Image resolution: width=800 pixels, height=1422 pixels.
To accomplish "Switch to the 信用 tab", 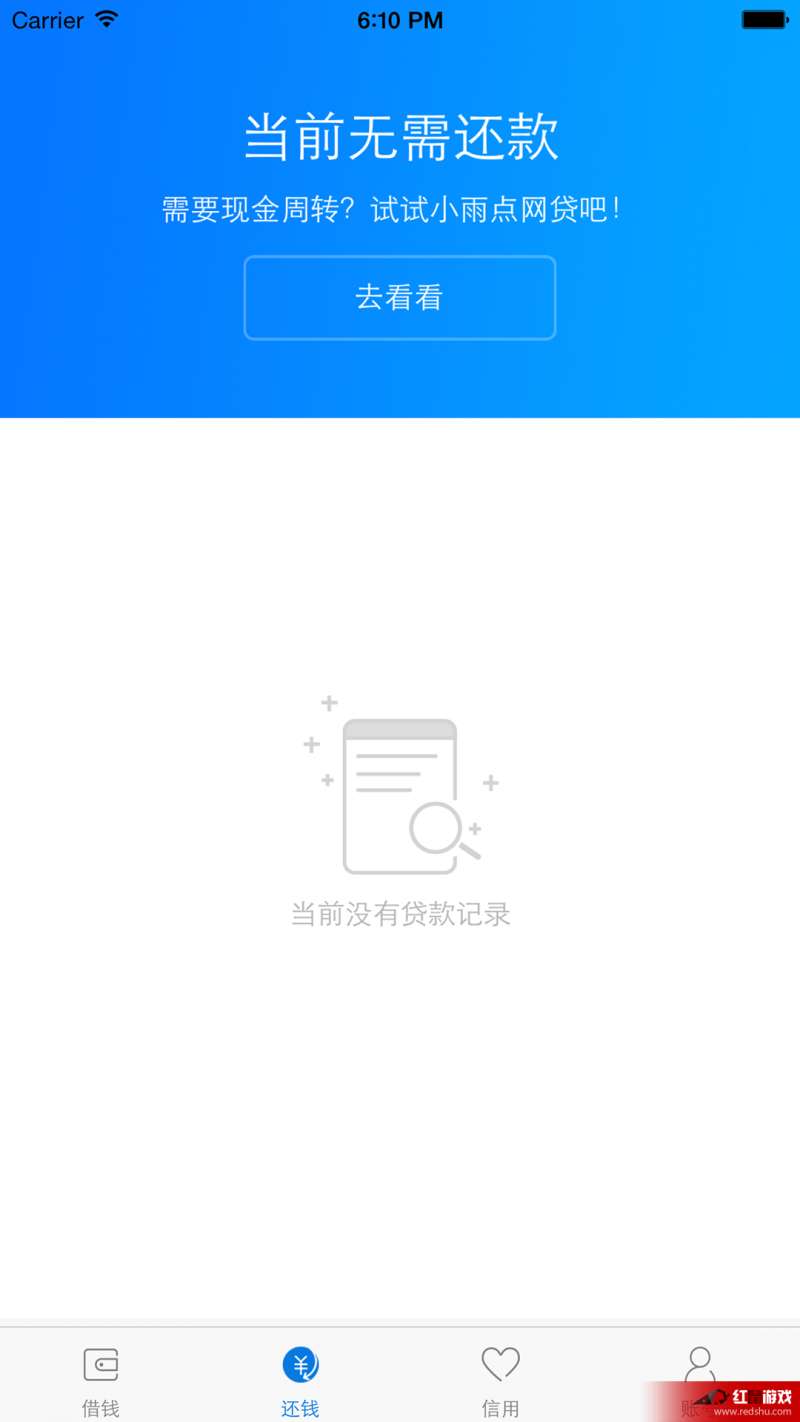I will pos(501,1380).
